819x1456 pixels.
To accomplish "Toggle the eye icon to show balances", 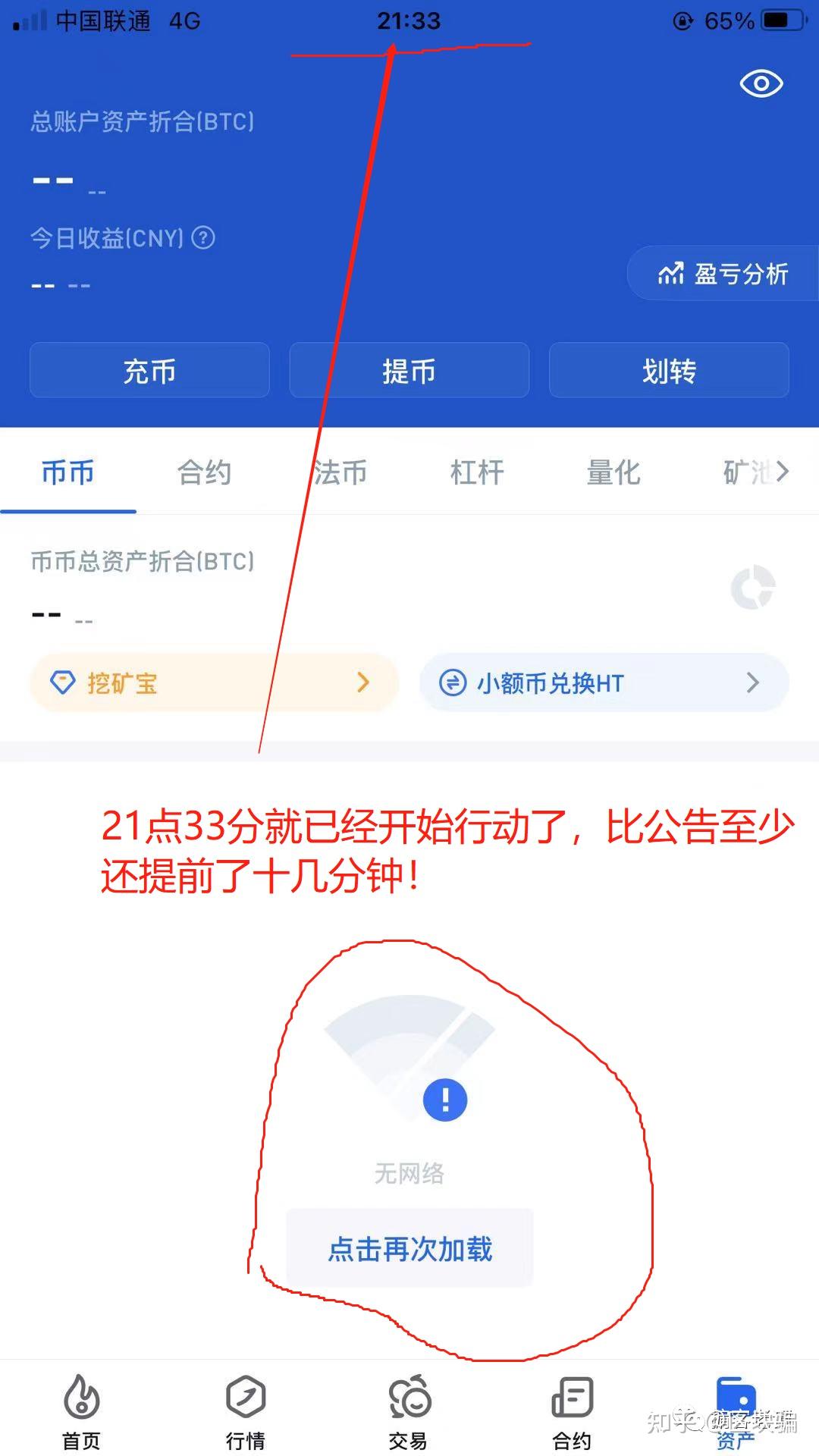I will click(x=761, y=83).
